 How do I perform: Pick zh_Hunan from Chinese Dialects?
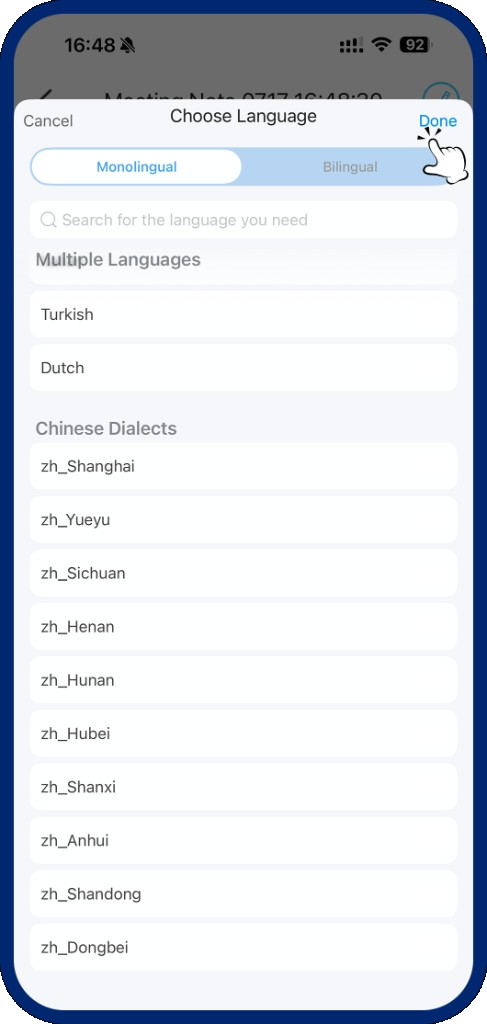(244, 680)
